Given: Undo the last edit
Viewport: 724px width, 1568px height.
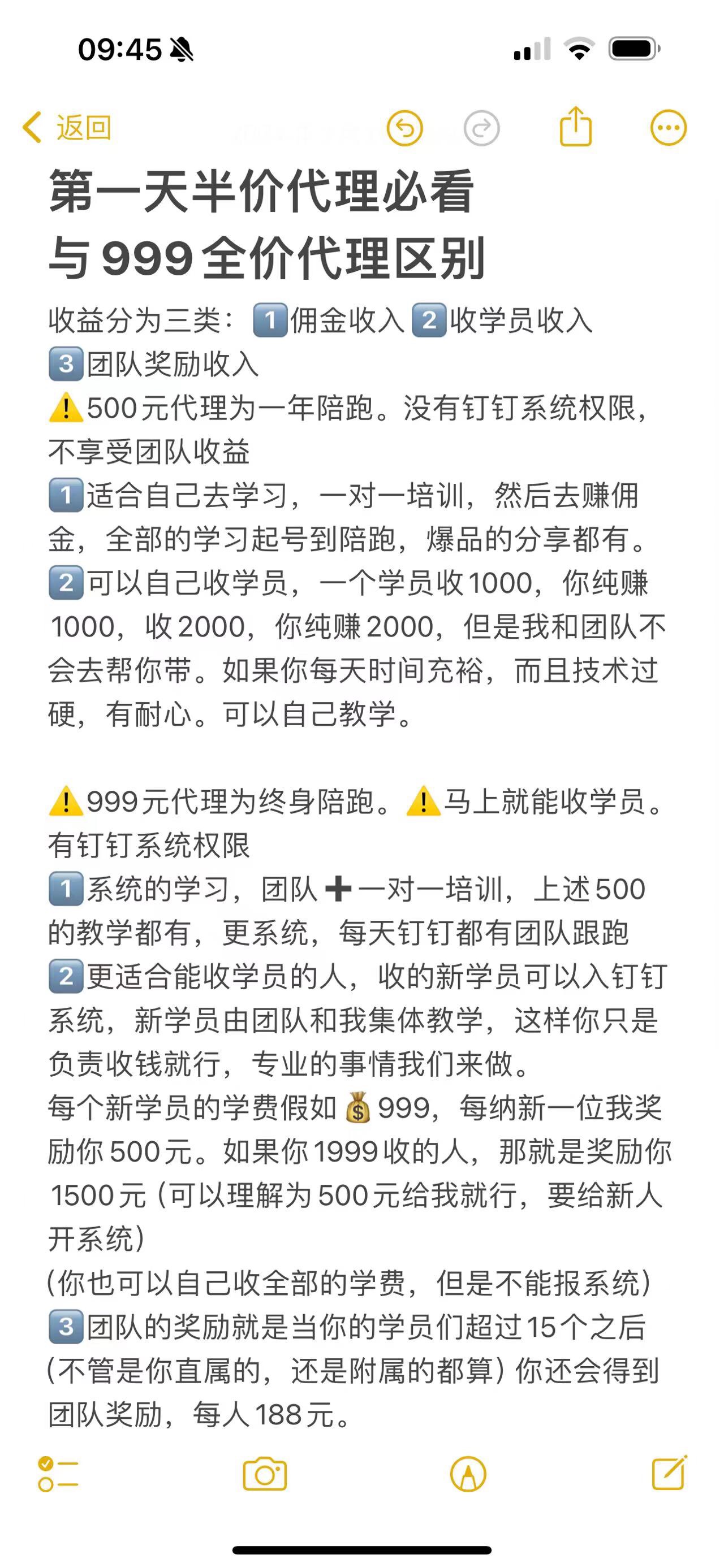Looking at the screenshot, I should coord(405,128).
